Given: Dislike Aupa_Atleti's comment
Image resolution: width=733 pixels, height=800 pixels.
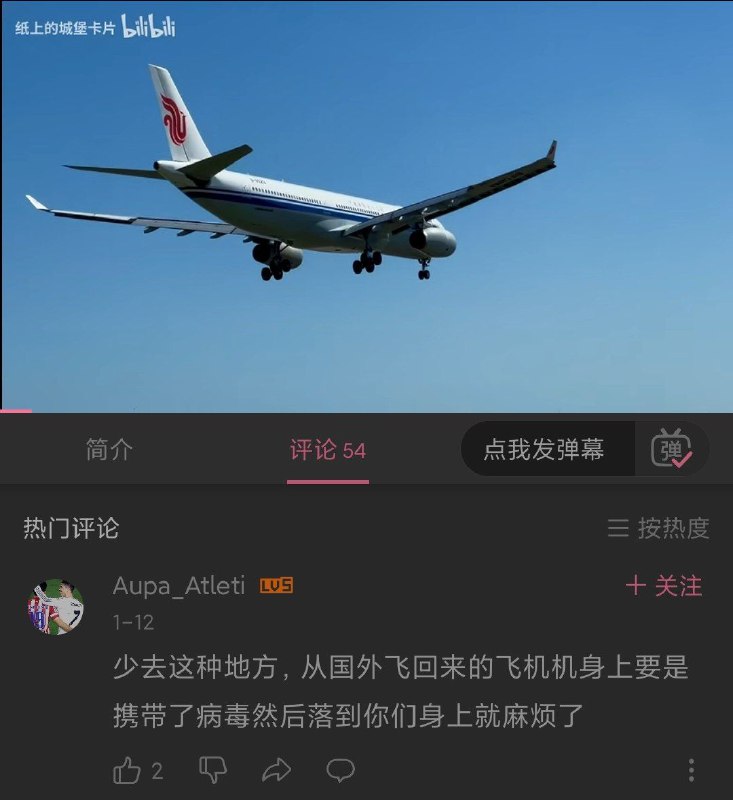Looking at the screenshot, I should [212, 770].
